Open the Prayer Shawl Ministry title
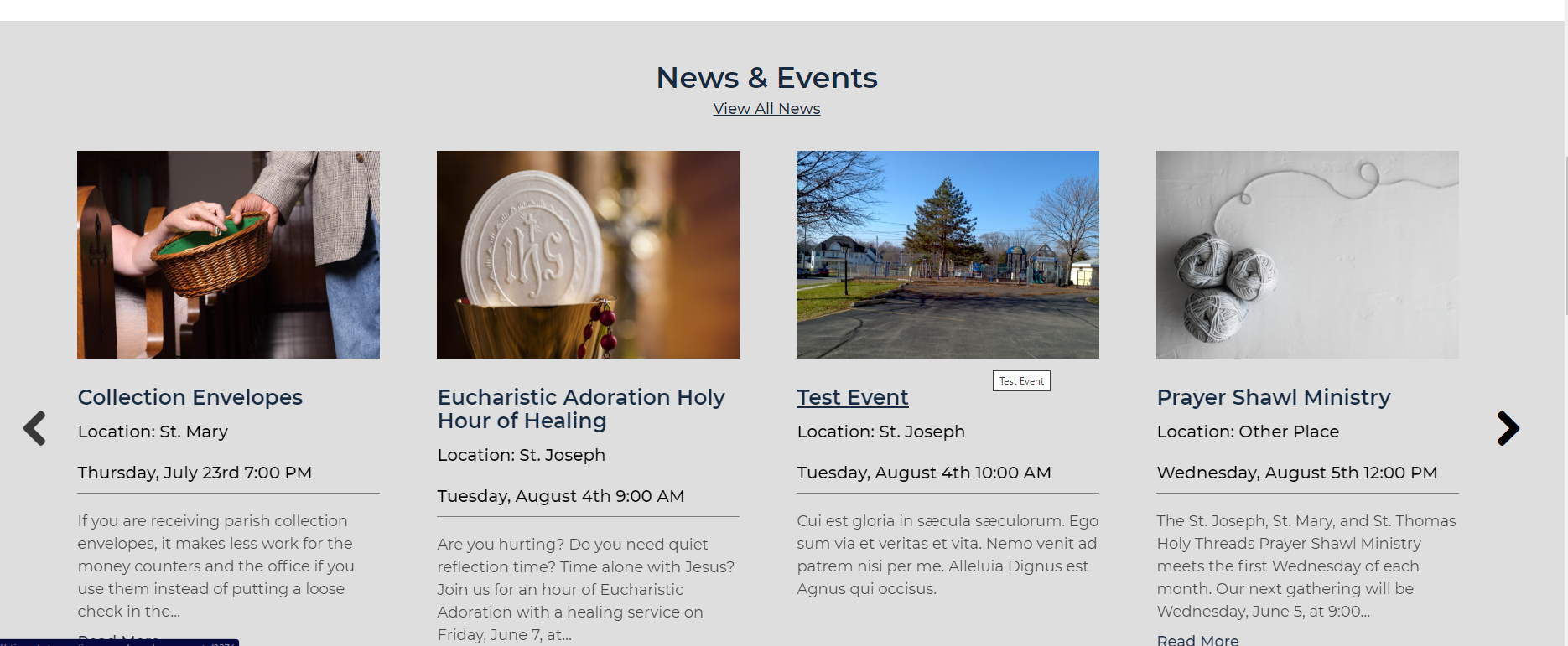1568x646 pixels. pyautogui.click(x=1273, y=397)
